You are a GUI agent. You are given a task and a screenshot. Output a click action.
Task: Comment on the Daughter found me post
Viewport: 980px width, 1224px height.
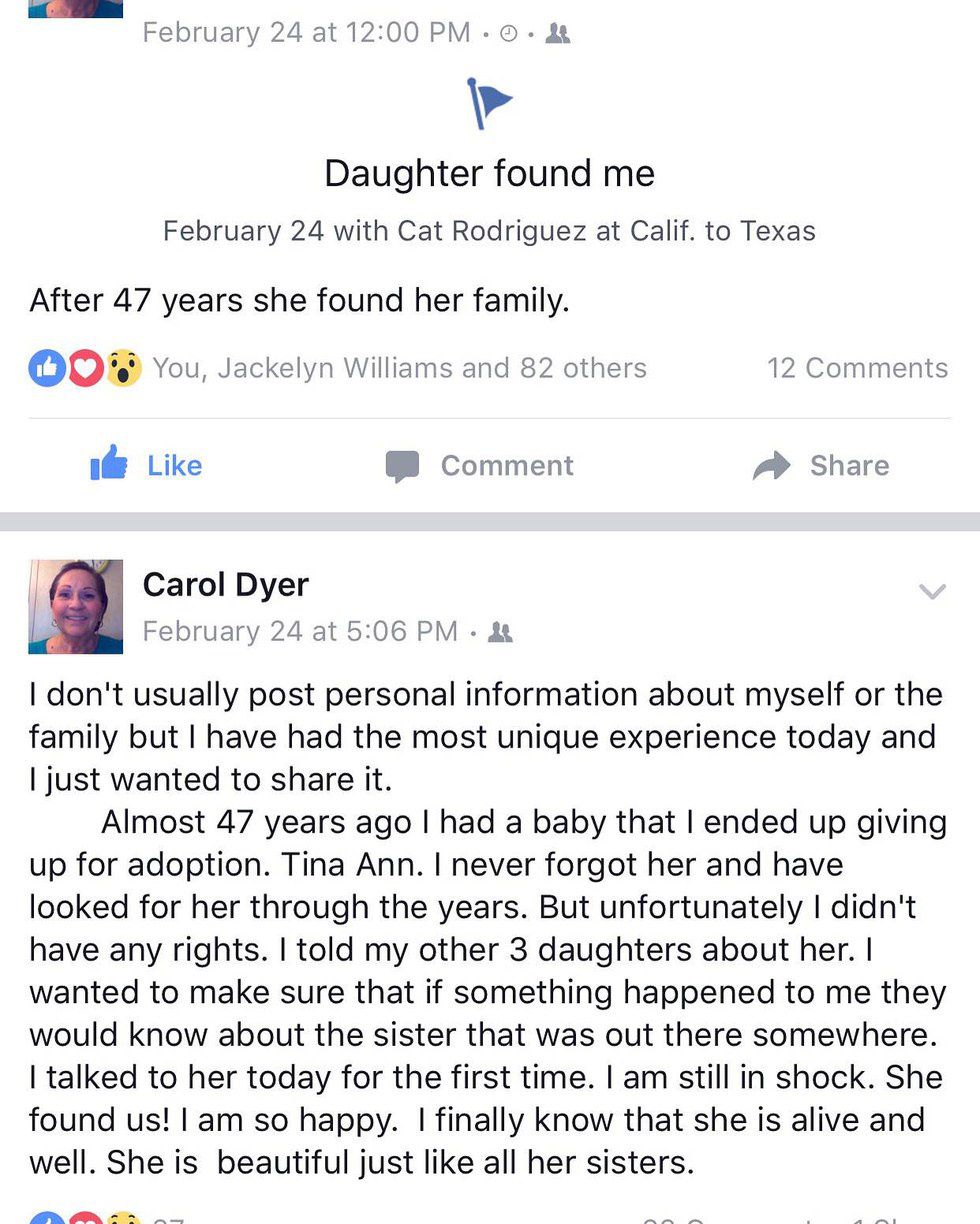click(480, 465)
